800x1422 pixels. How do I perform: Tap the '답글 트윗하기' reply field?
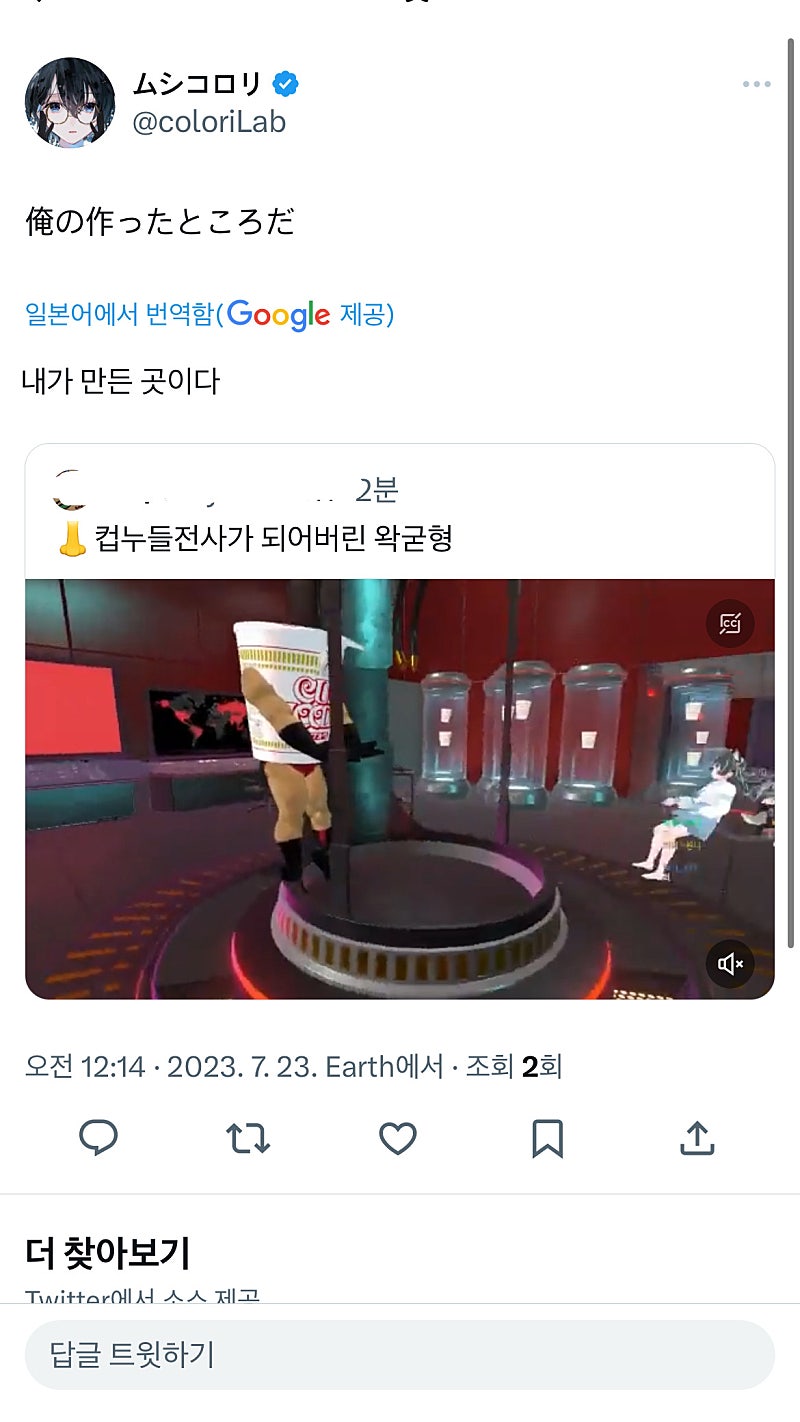(x=400, y=1355)
